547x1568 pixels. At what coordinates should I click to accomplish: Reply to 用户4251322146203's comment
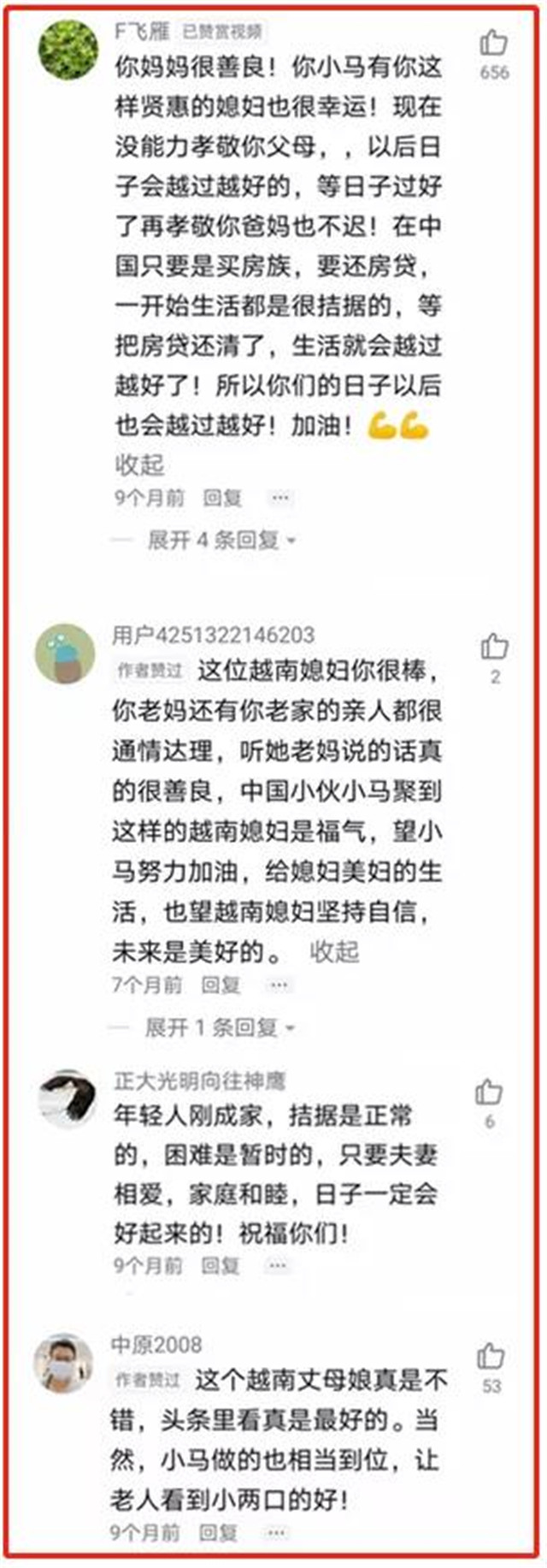(x=221, y=985)
